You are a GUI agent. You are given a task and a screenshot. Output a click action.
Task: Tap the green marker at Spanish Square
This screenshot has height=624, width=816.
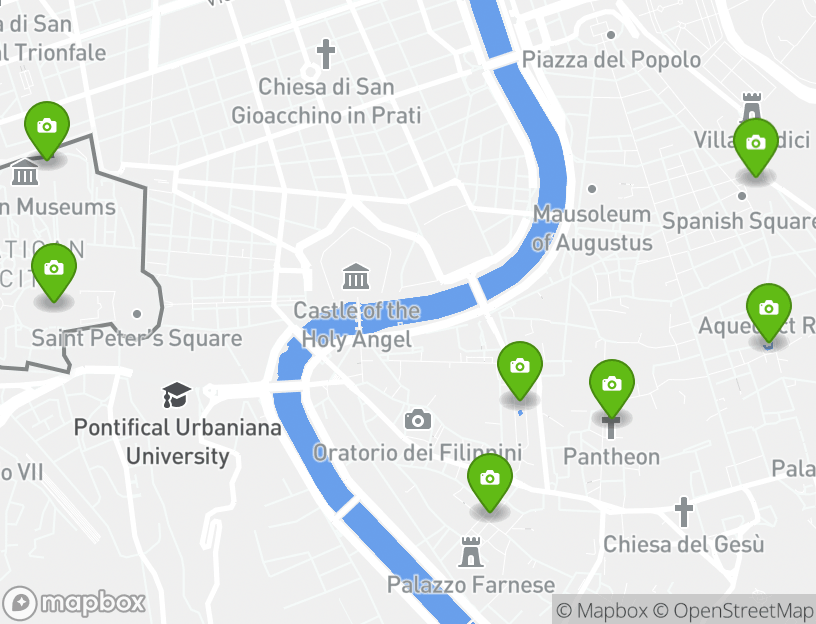coord(756,144)
